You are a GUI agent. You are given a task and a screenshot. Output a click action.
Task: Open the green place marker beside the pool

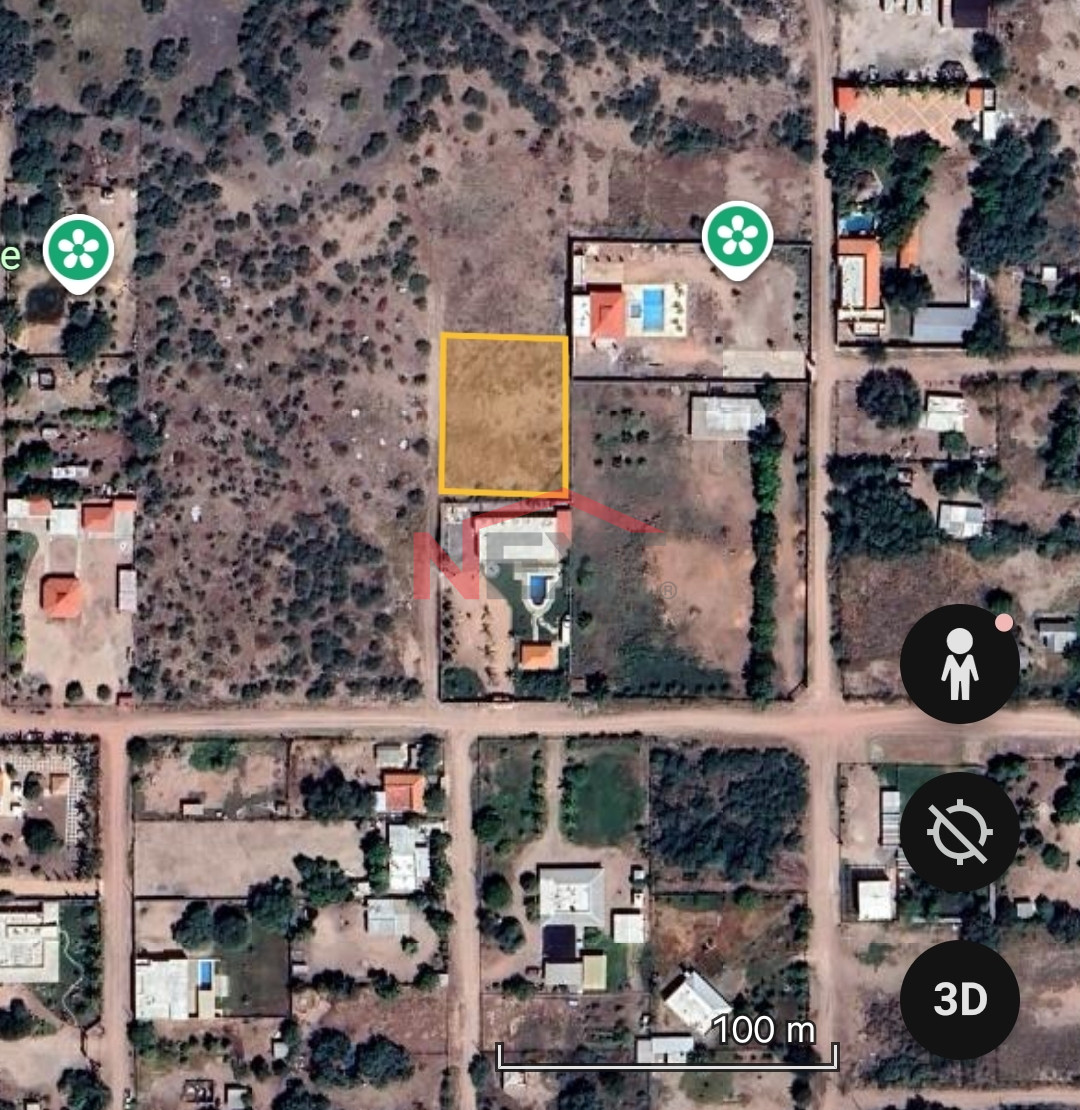[x=737, y=237]
